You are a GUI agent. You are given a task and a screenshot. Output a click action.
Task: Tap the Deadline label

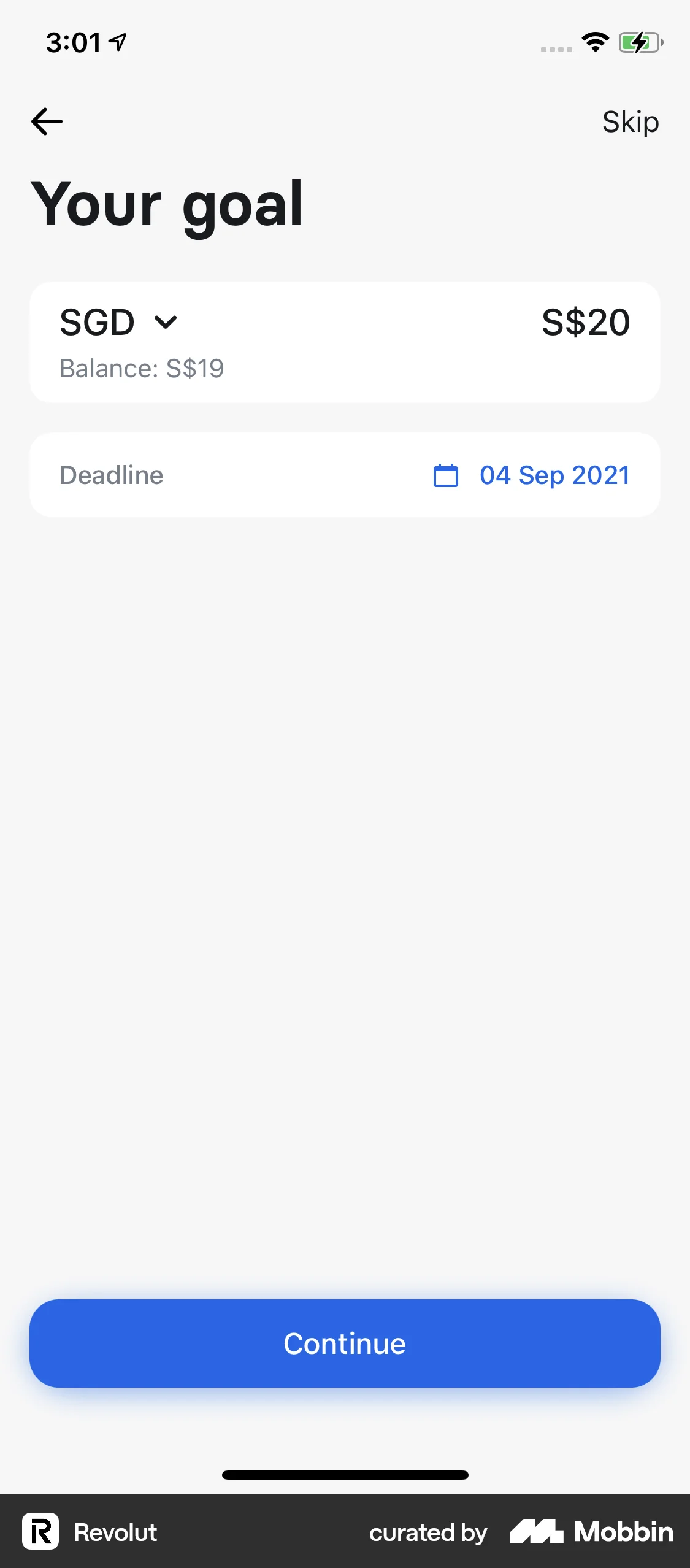(111, 475)
